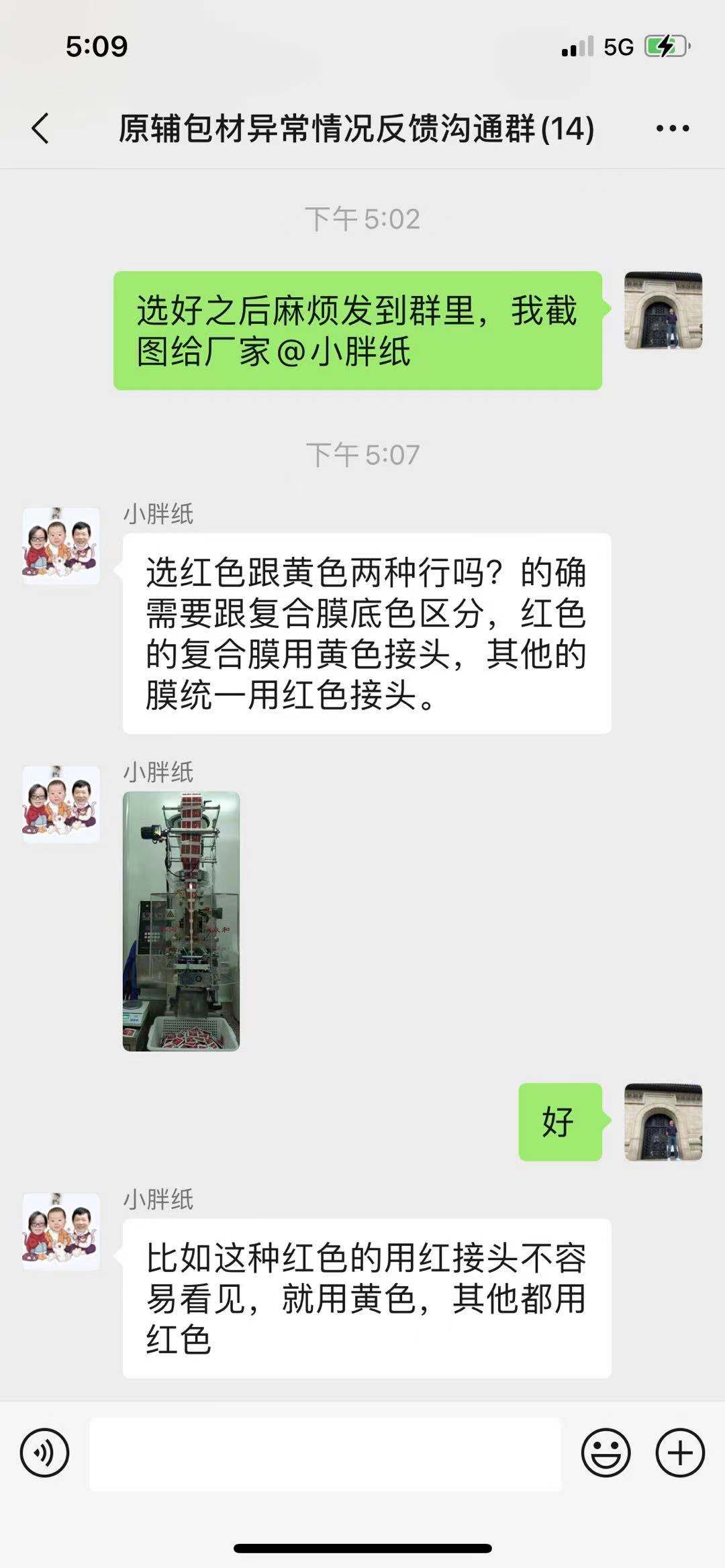
Task: Open the emoji picker
Action: [606, 1453]
